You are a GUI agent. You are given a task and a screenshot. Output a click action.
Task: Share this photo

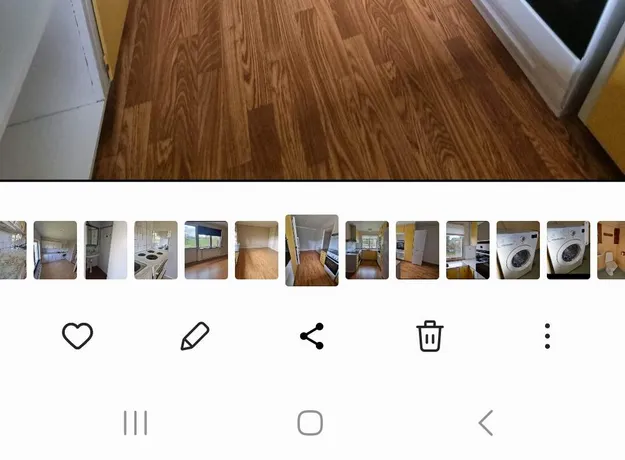pyautogui.click(x=312, y=337)
